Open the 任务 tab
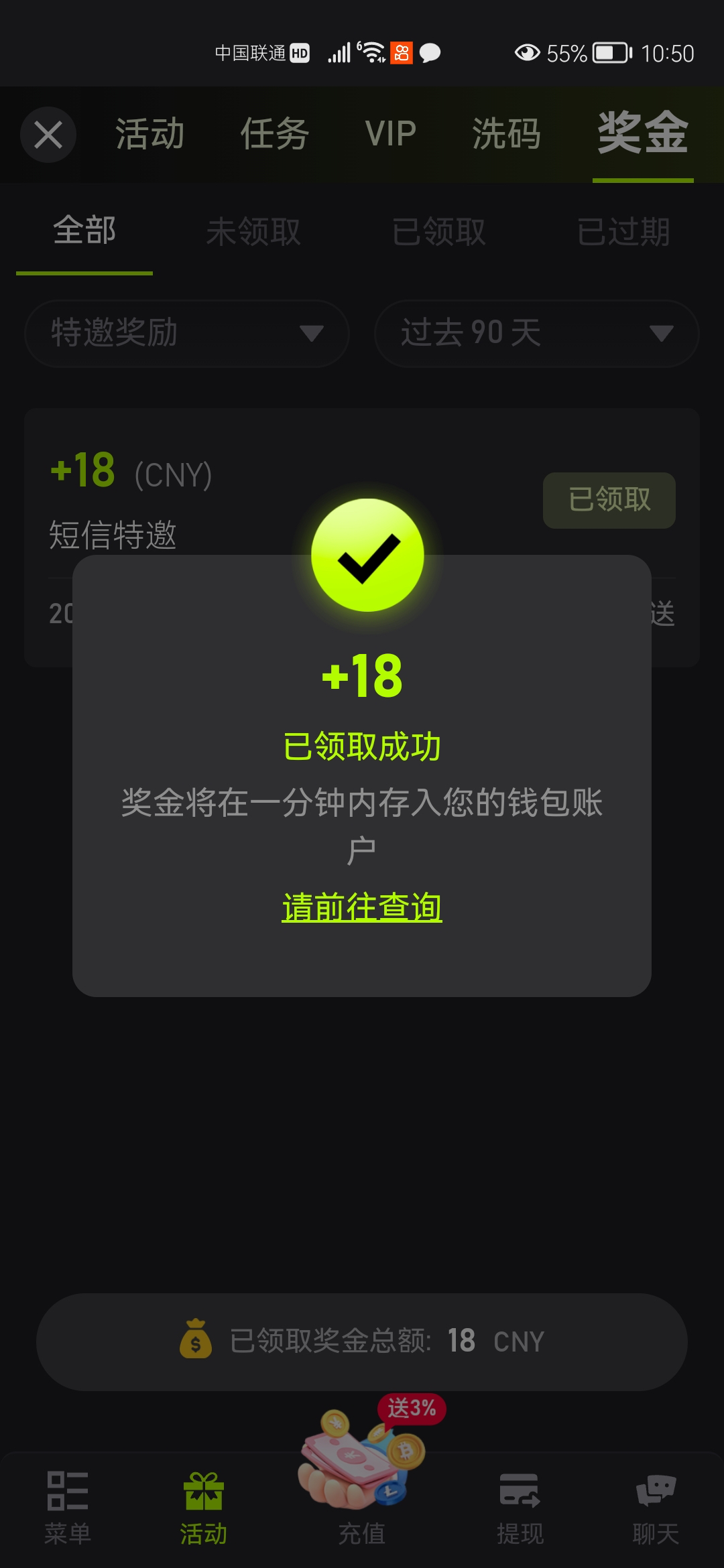 coord(275,134)
